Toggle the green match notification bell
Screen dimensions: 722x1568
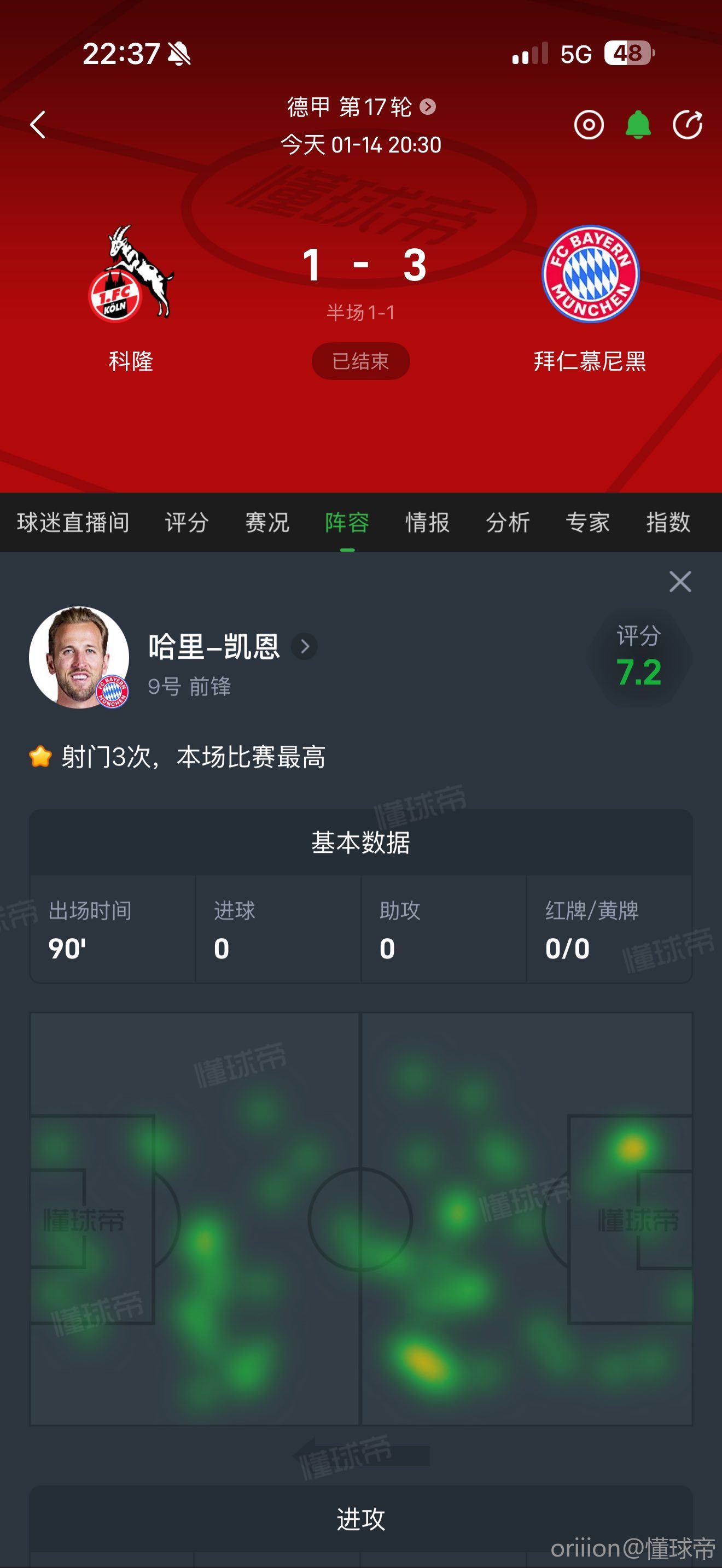click(638, 125)
